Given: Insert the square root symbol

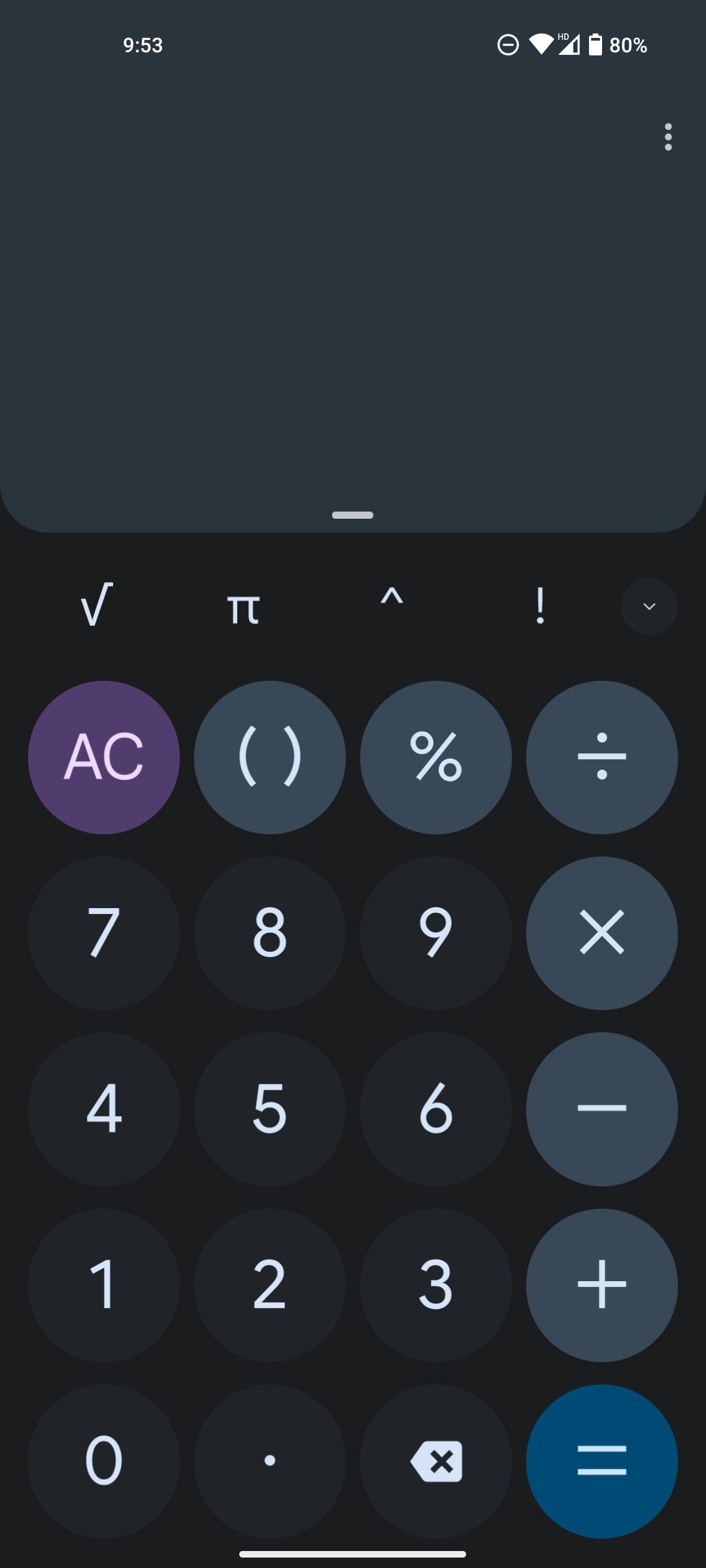Looking at the screenshot, I should [x=97, y=605].
